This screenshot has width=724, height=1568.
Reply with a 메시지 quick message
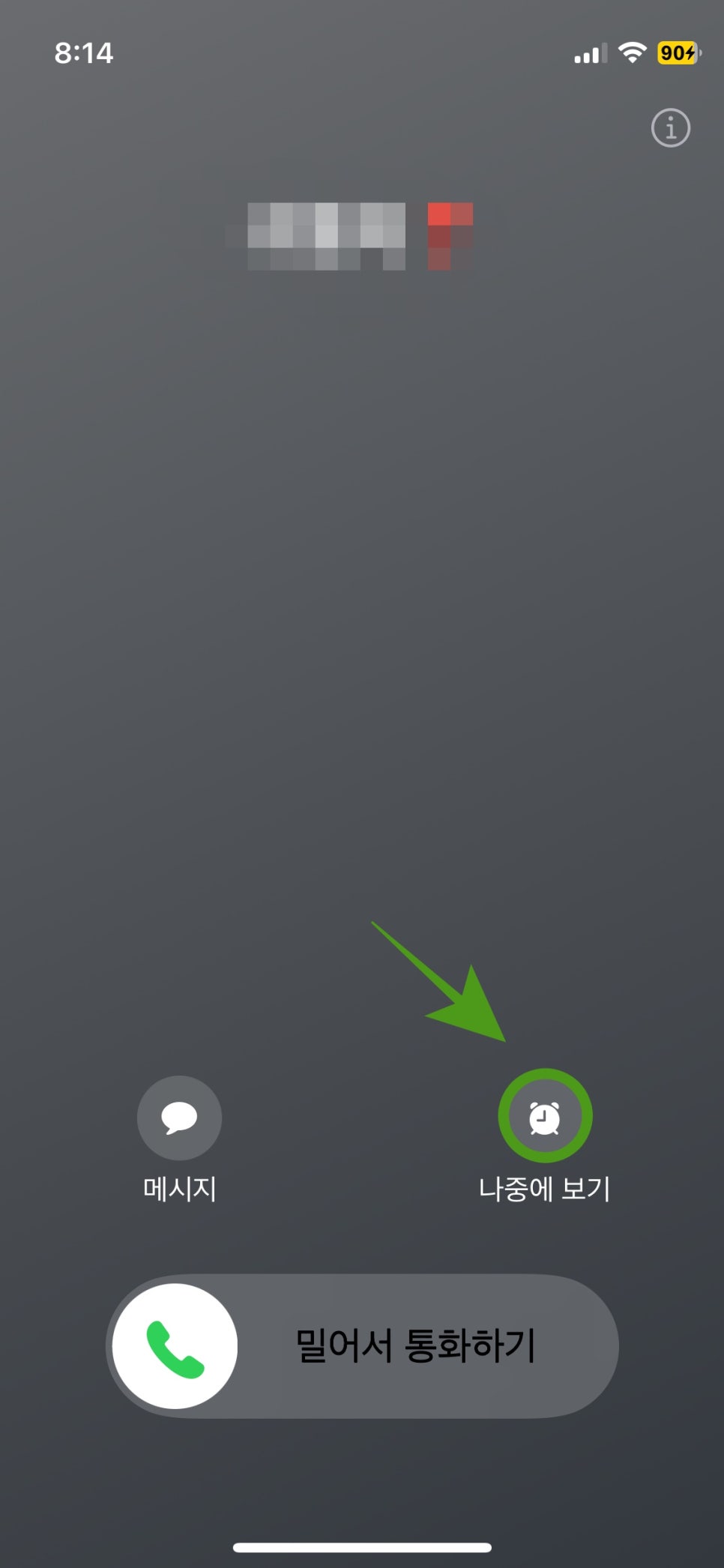[179, 1118]
